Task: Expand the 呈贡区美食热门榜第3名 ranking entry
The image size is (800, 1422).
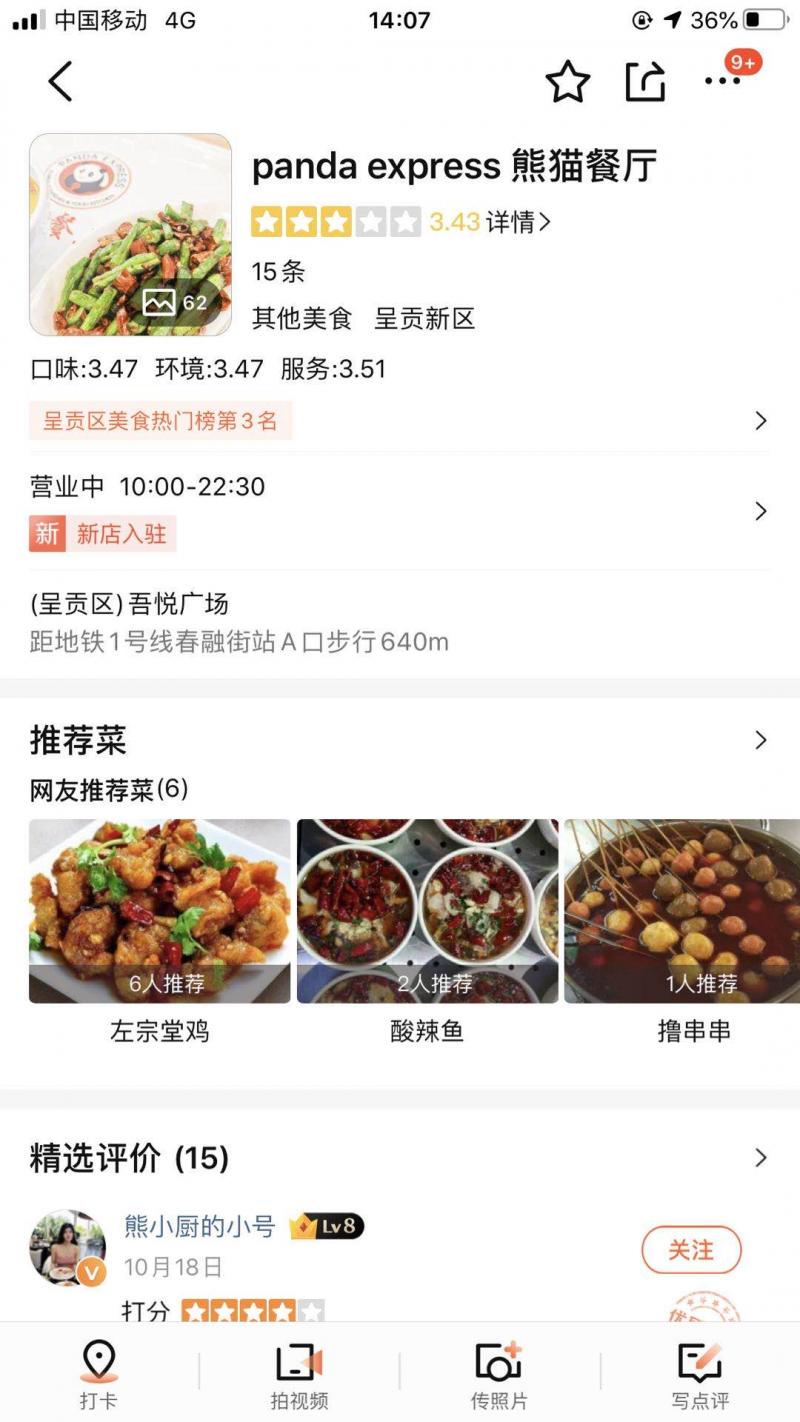Action: [400, 421]
